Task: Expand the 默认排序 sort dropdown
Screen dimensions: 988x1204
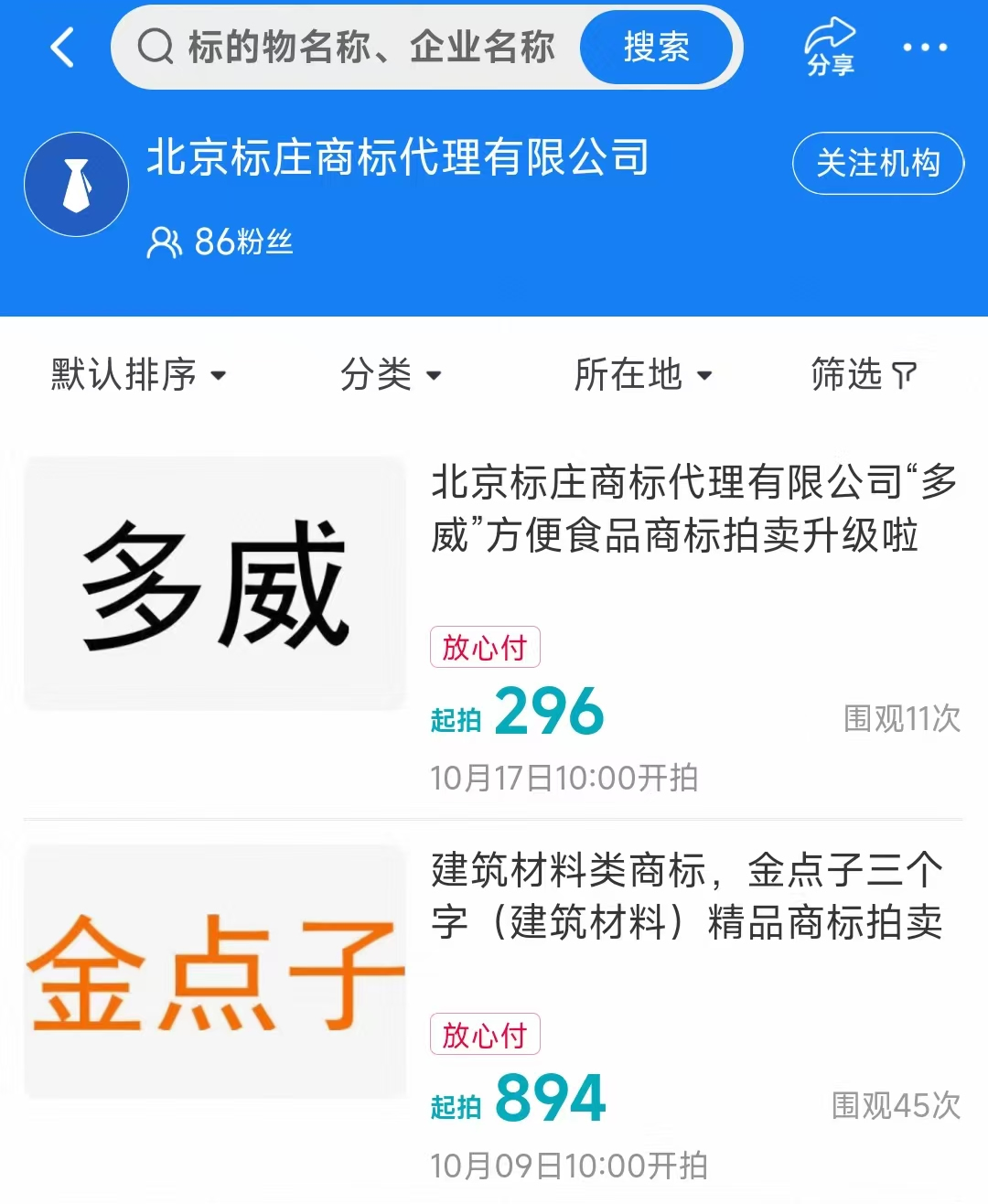Action: tap(138, 374)
